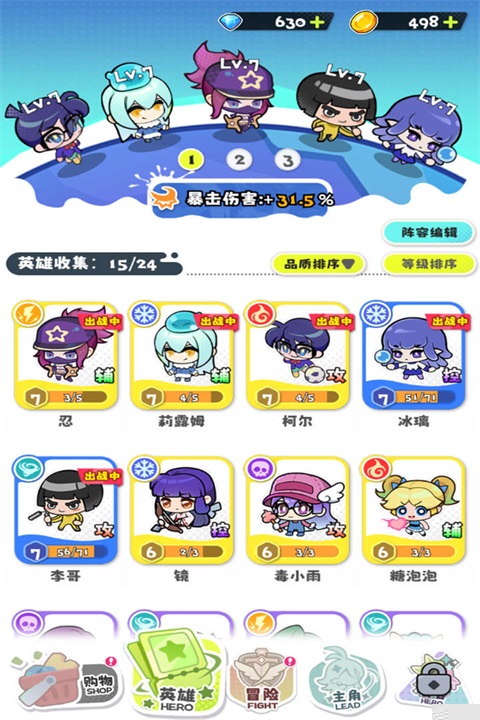This screenshot has height=720, width=480.
Task: Add more diamonds with the plus icon
Action: [x=317, y=22]
